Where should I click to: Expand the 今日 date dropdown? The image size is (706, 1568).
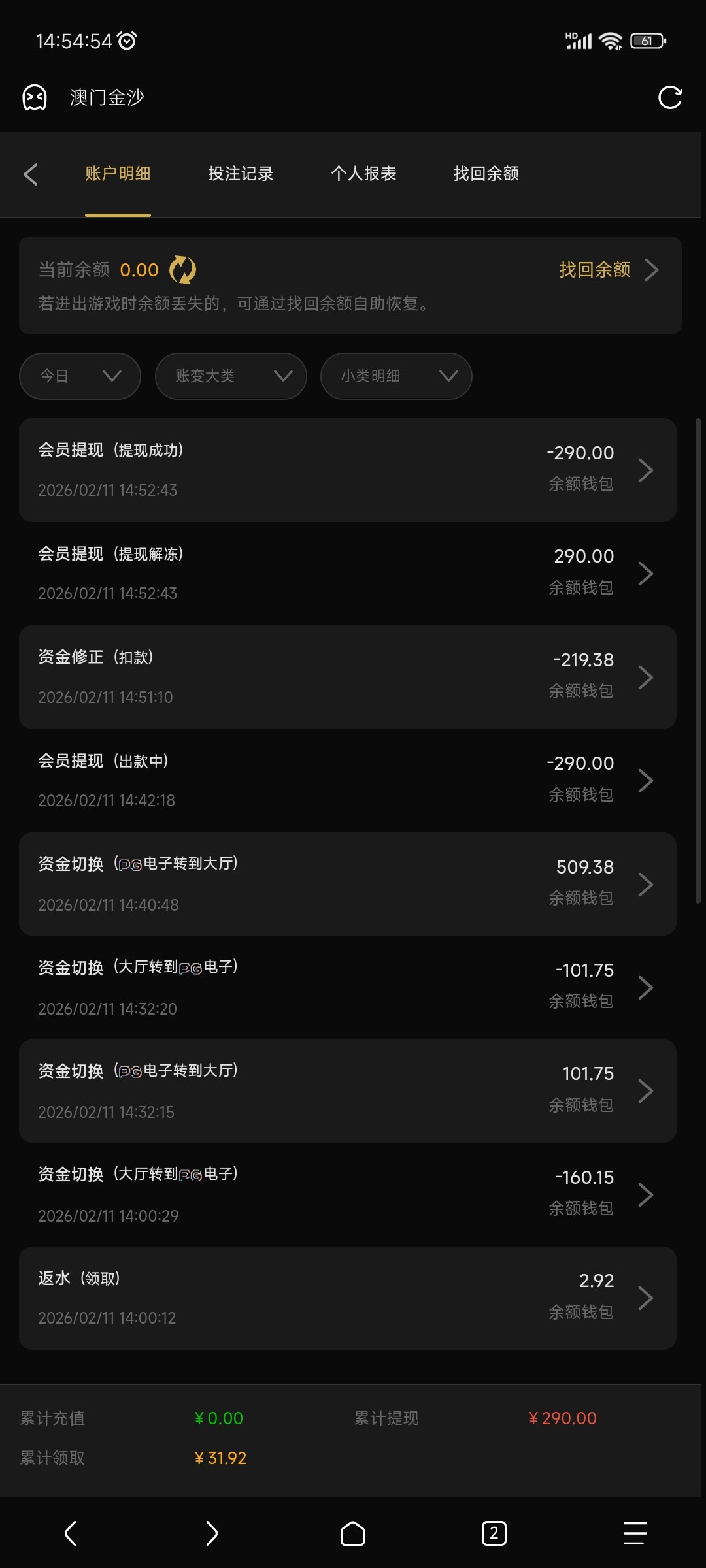80,376
